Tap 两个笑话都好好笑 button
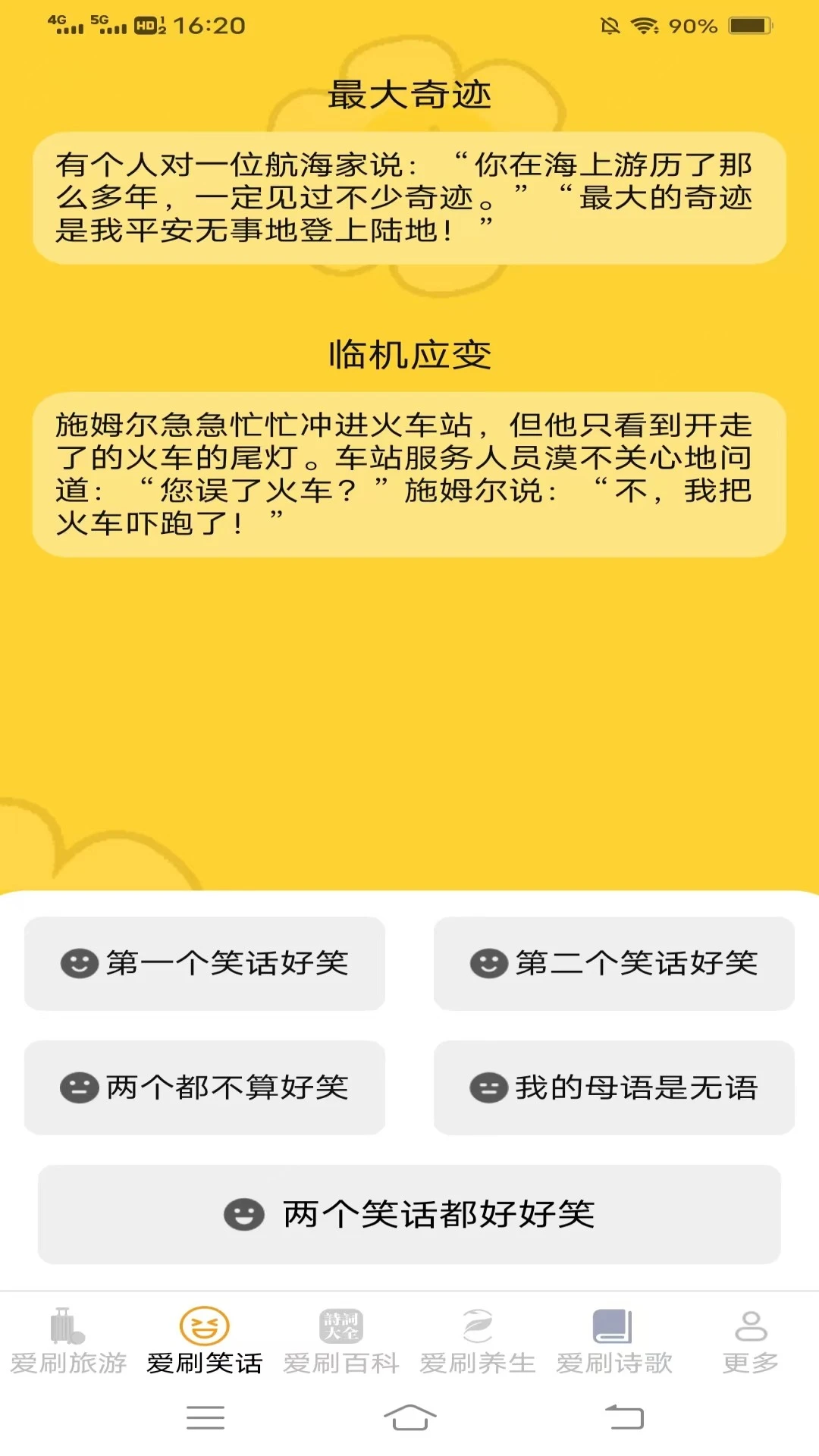Screen dimensions: 819x1456 [x=409, y=1214]
